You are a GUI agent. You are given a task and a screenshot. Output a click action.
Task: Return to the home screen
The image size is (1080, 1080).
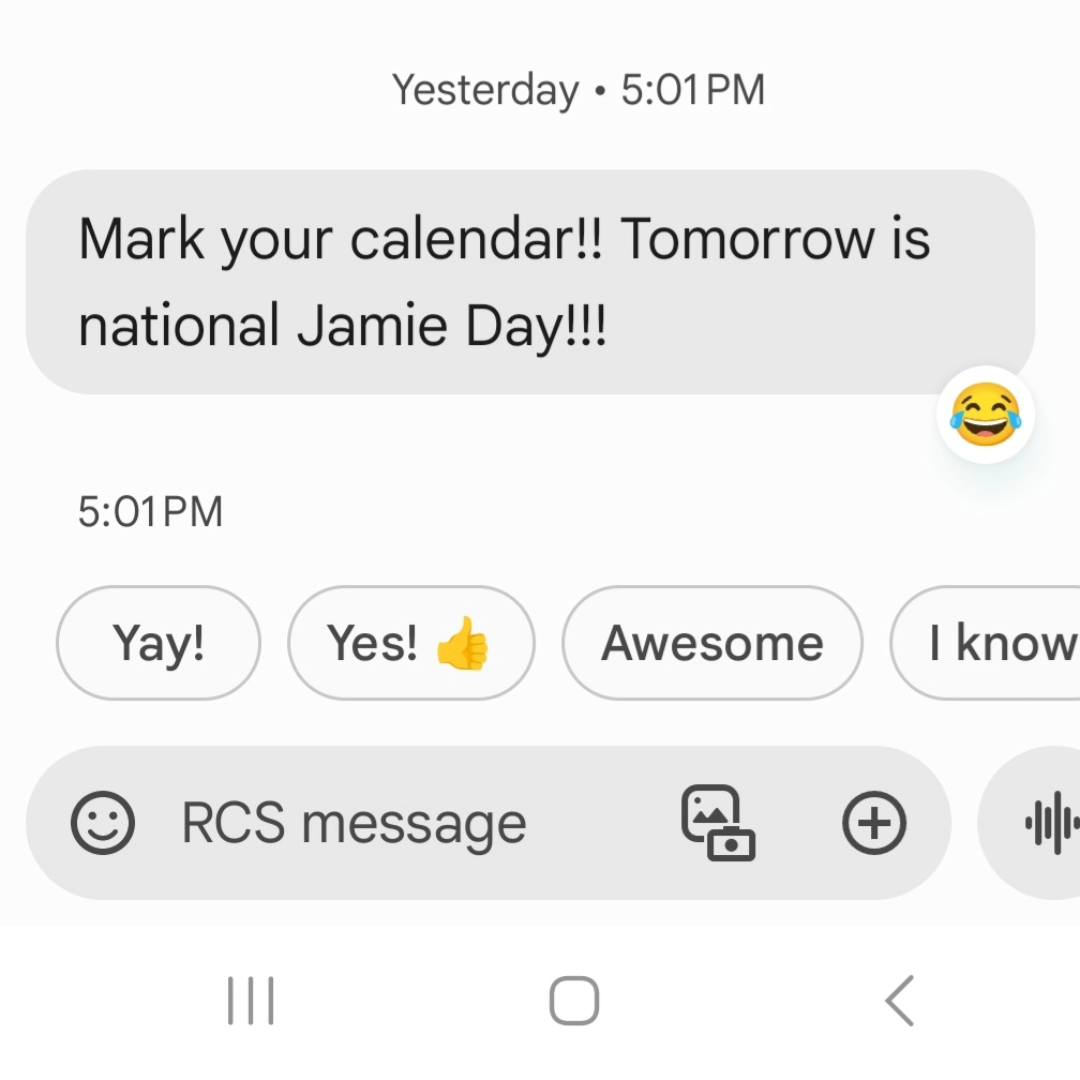tap(574, 1001)
